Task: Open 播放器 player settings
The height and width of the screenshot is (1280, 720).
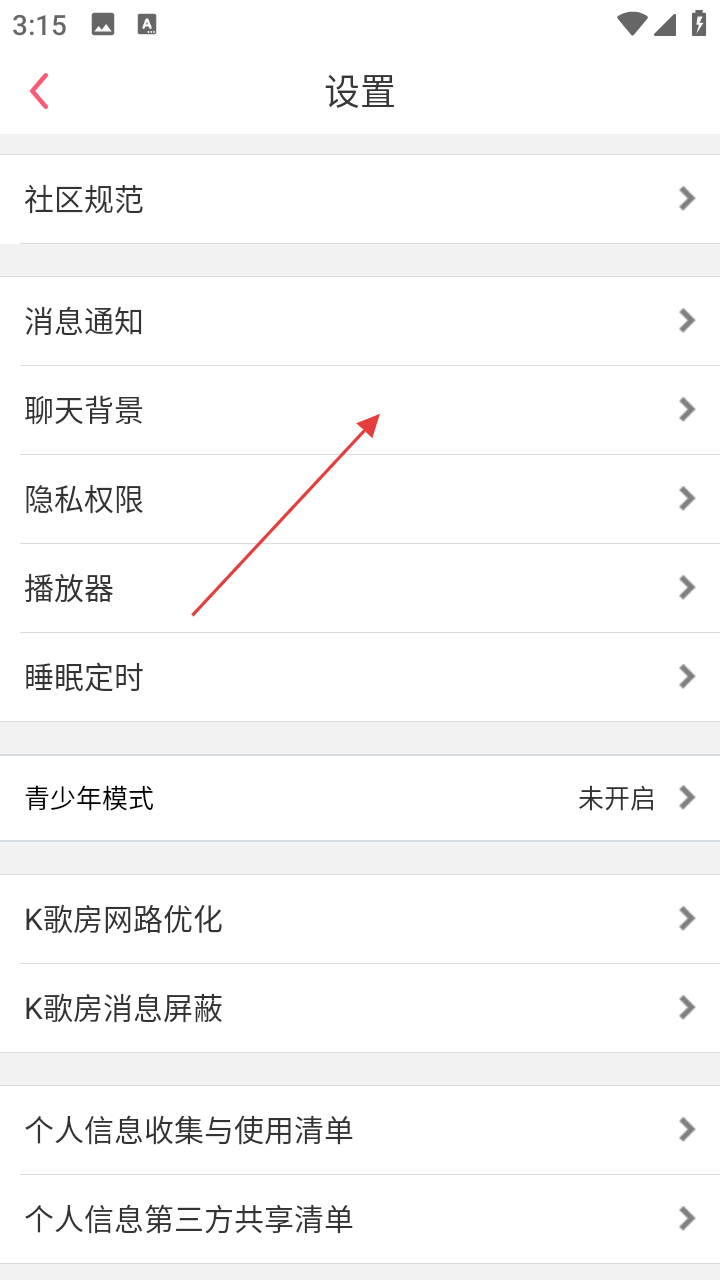Action: tap(360, 588)
